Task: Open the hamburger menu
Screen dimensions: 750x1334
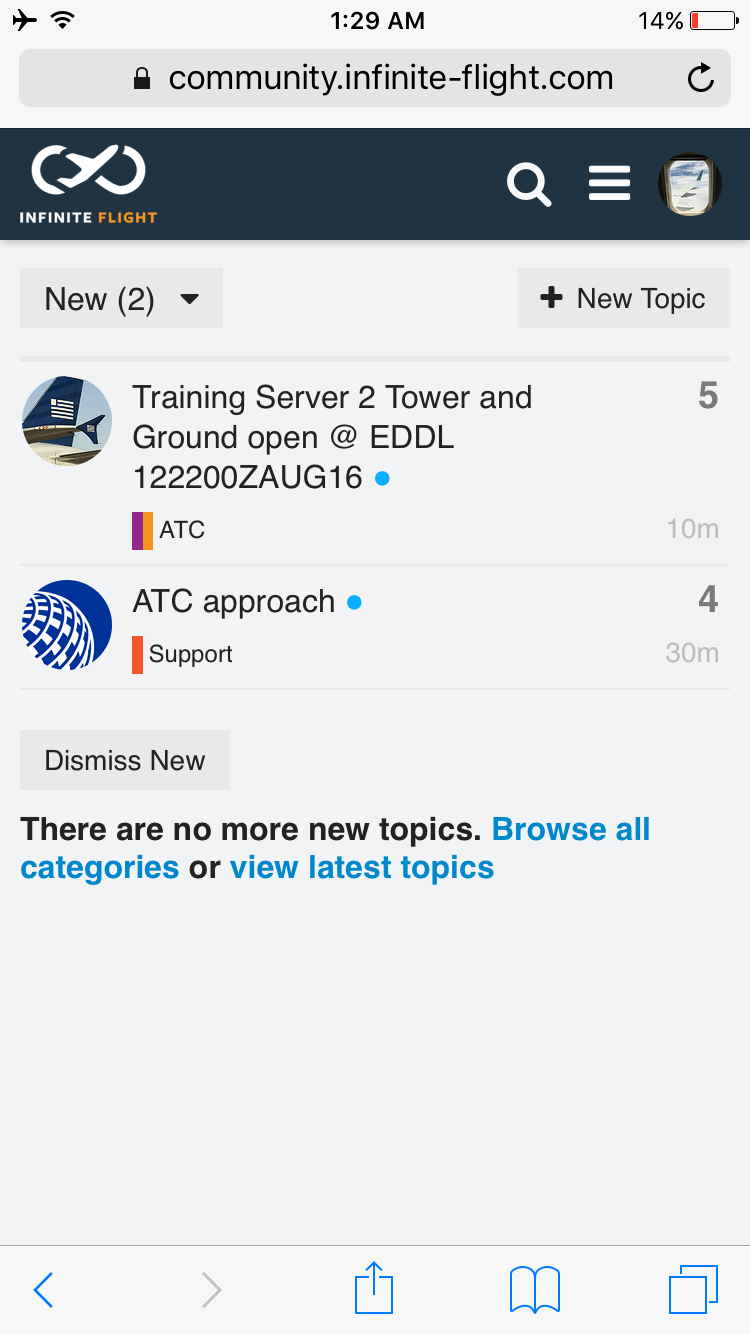Action: tap(609, 184)
